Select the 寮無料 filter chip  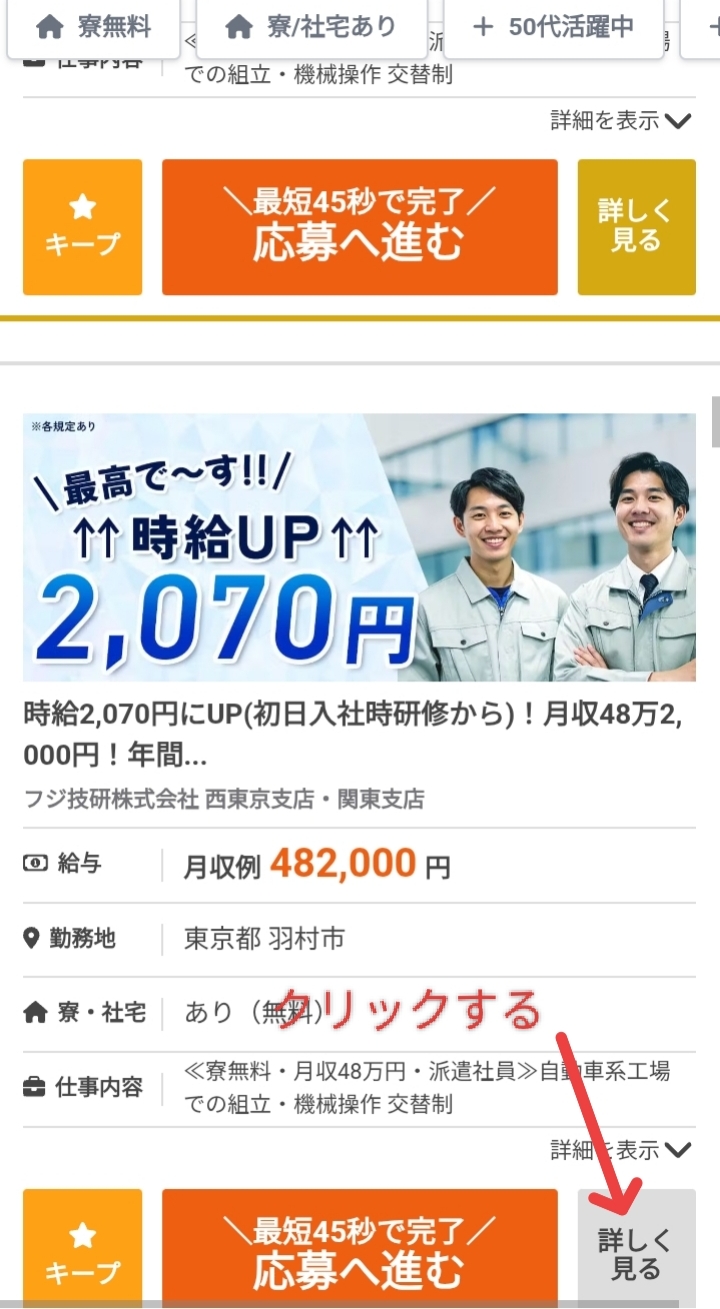[x=93, y=27]
